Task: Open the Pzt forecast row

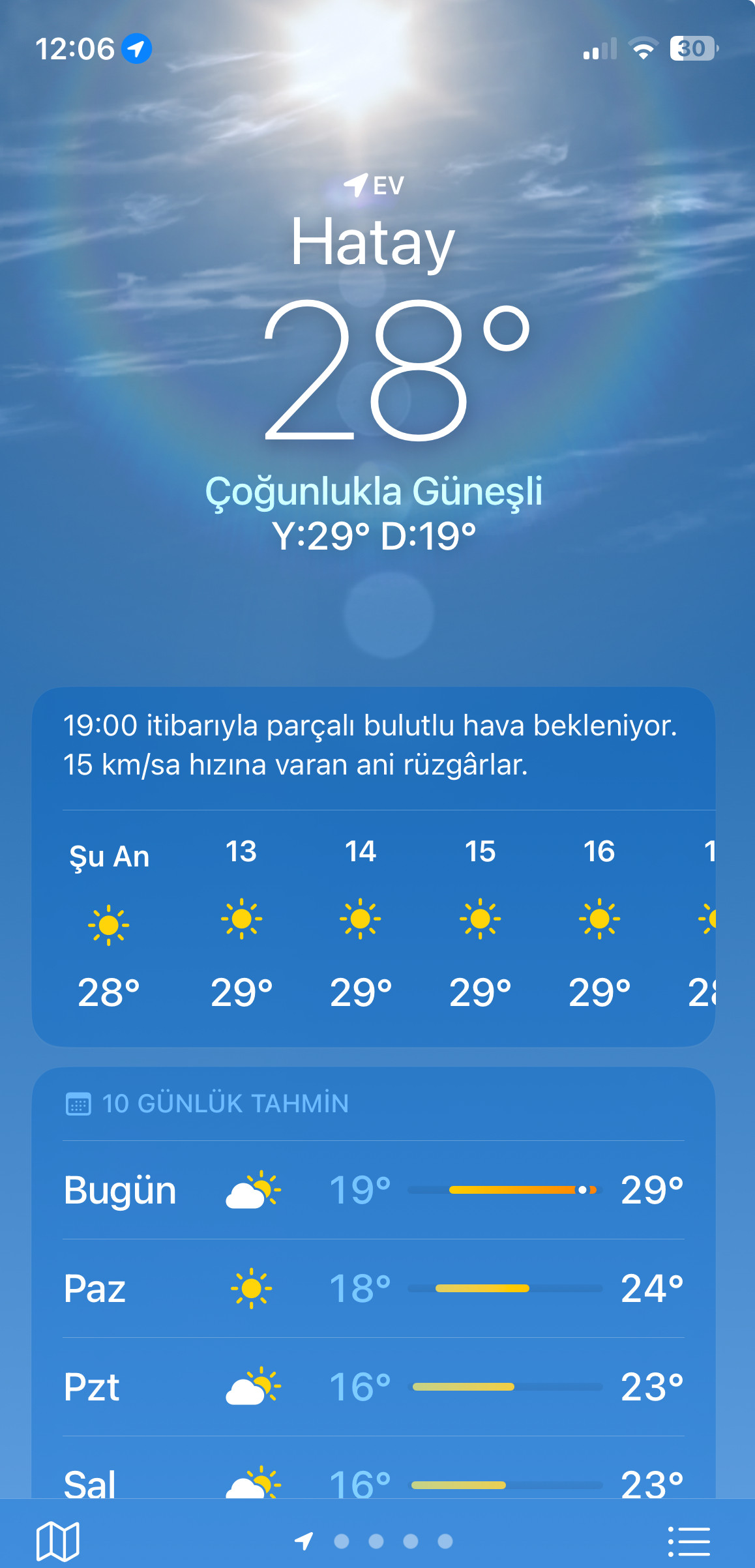Action: [373, 1387]
